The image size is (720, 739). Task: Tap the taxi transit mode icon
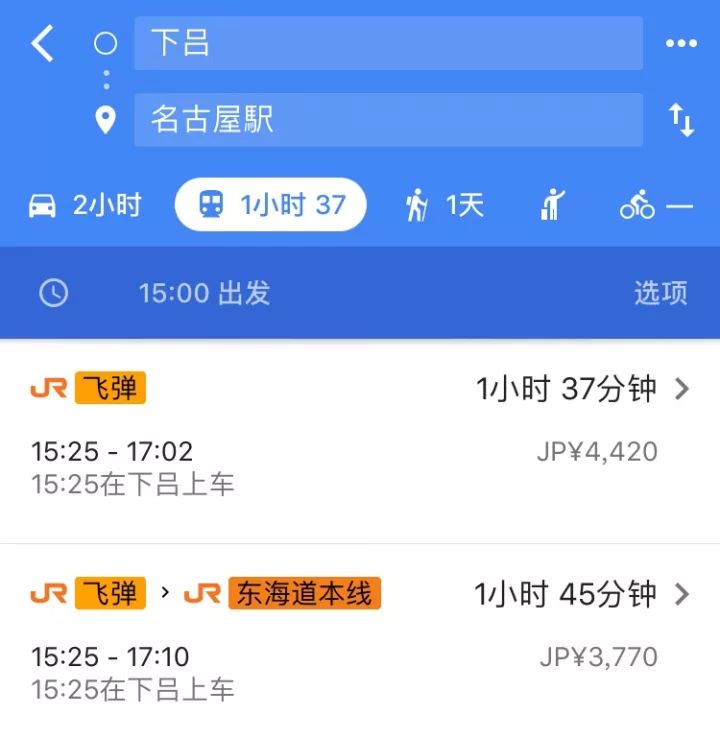point(550,204)
